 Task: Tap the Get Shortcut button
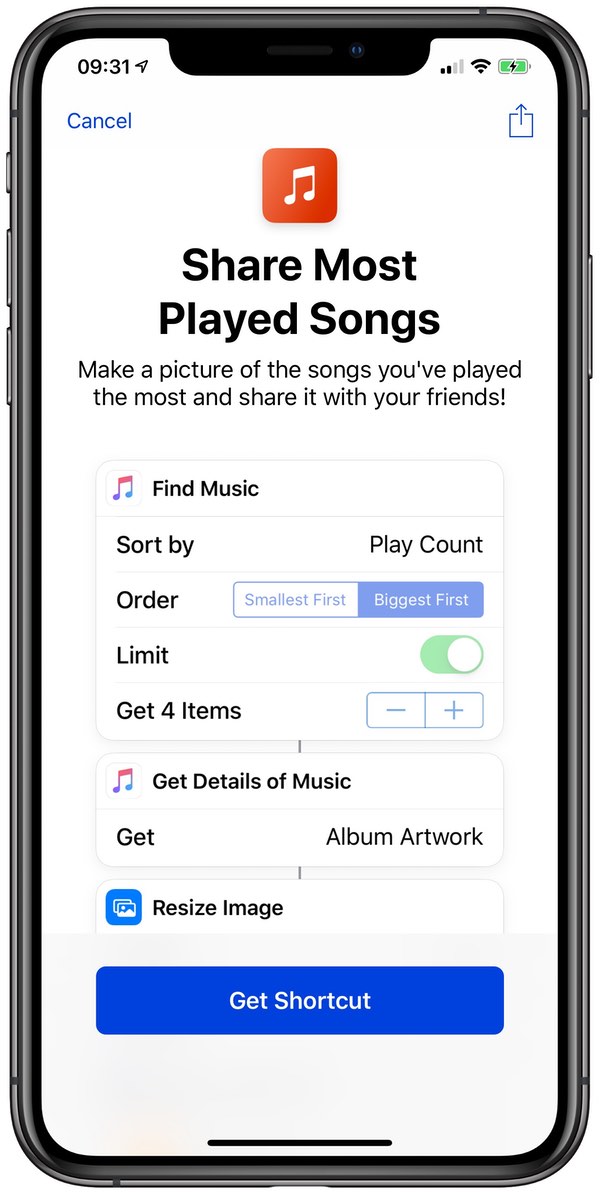(x=300, y=1000)
